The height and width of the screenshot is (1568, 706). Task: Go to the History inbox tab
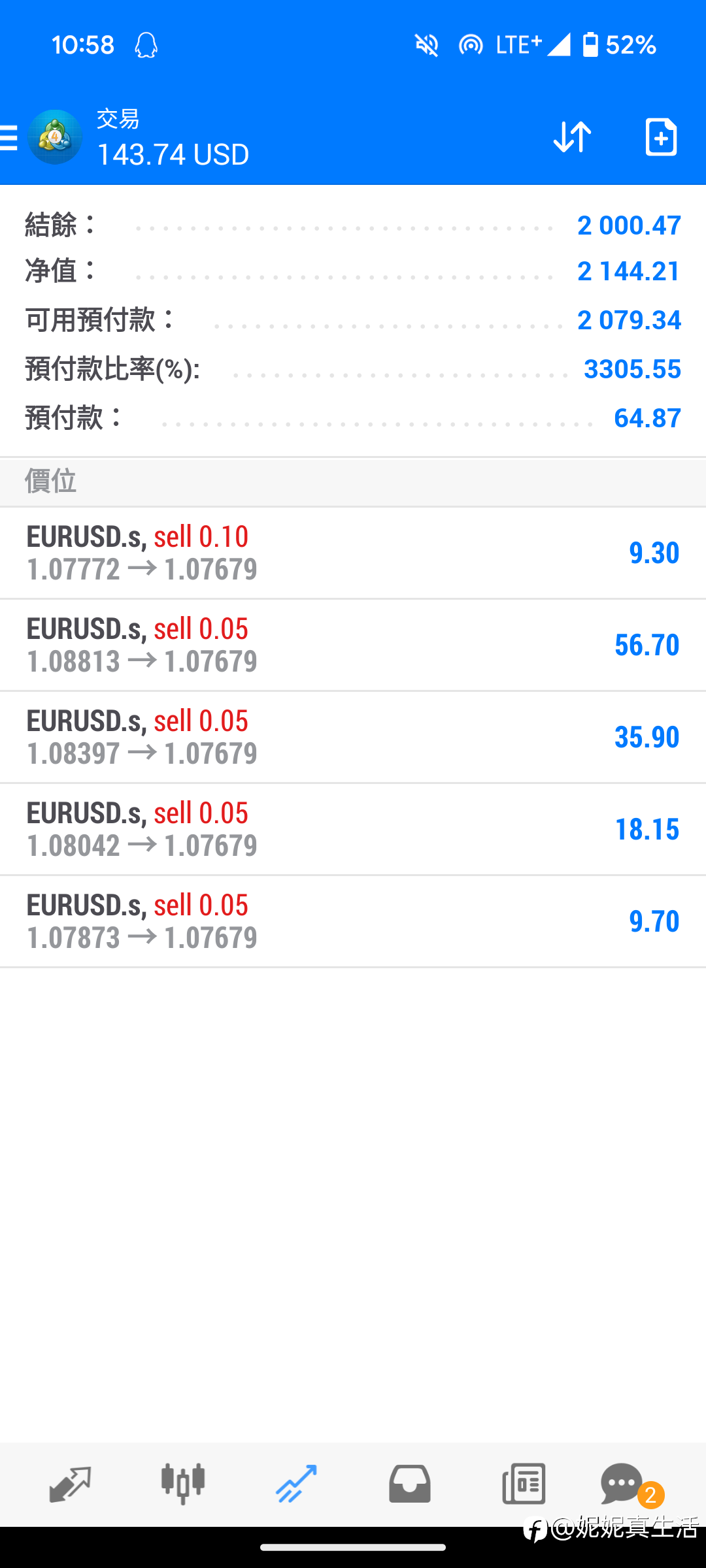410,1484
